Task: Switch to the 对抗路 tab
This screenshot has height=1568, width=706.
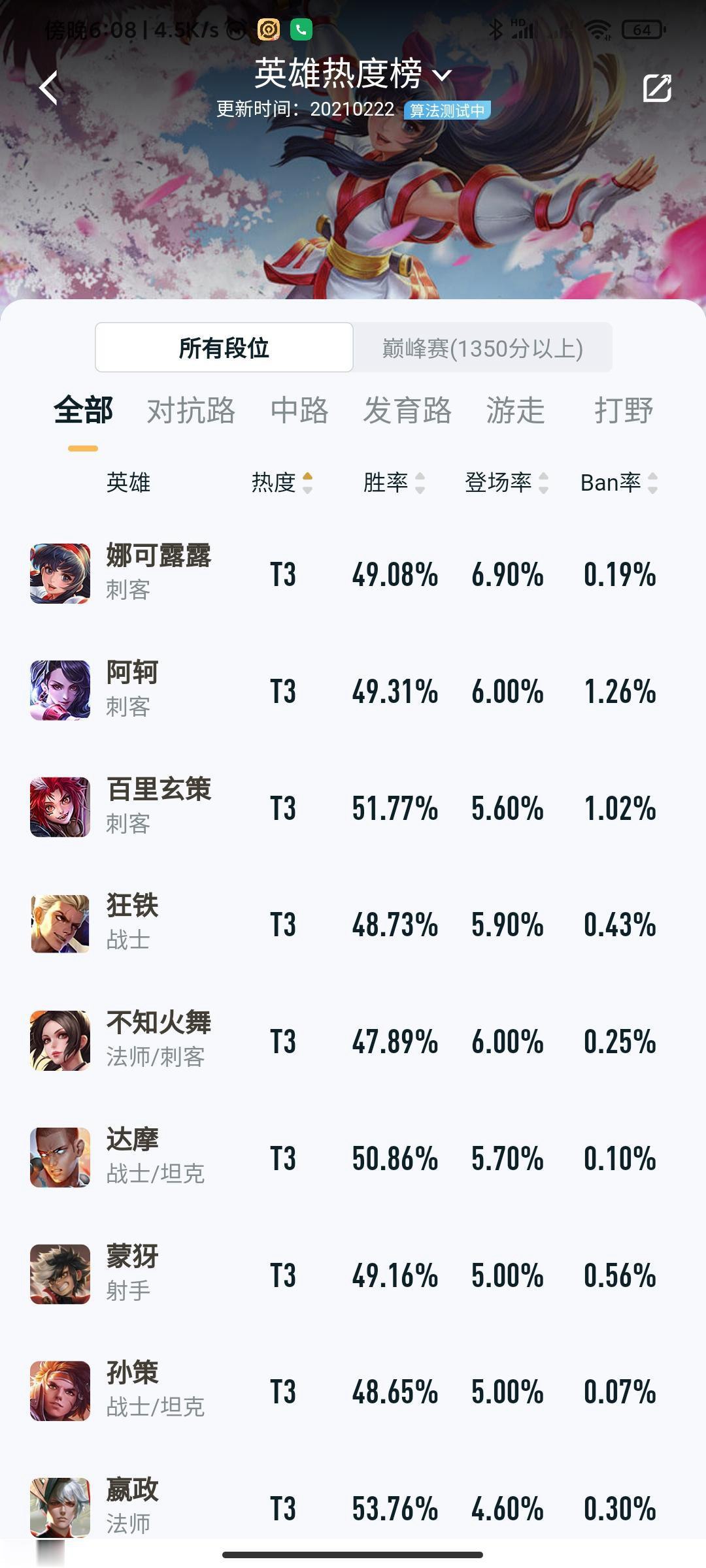Action: coord(191,411)
